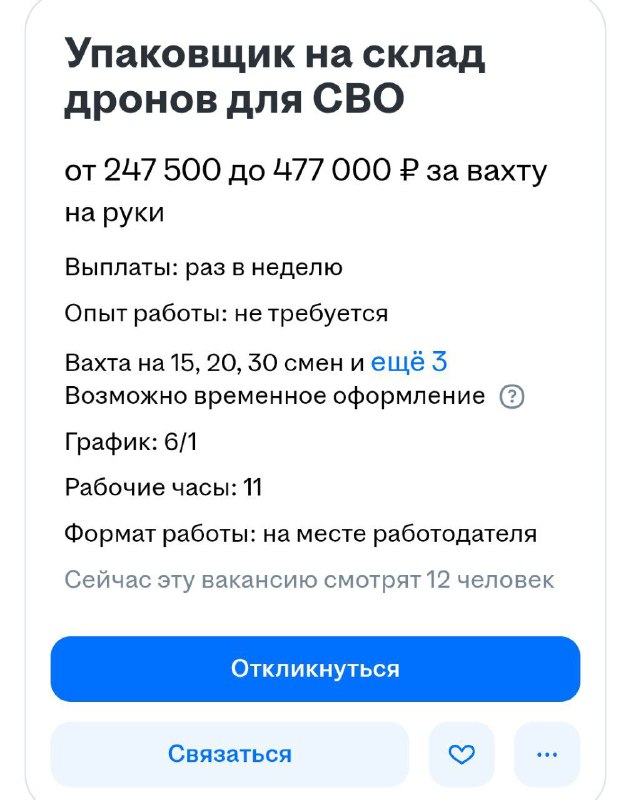Expand the 'ещё 3' shift options link

point(409,362)
